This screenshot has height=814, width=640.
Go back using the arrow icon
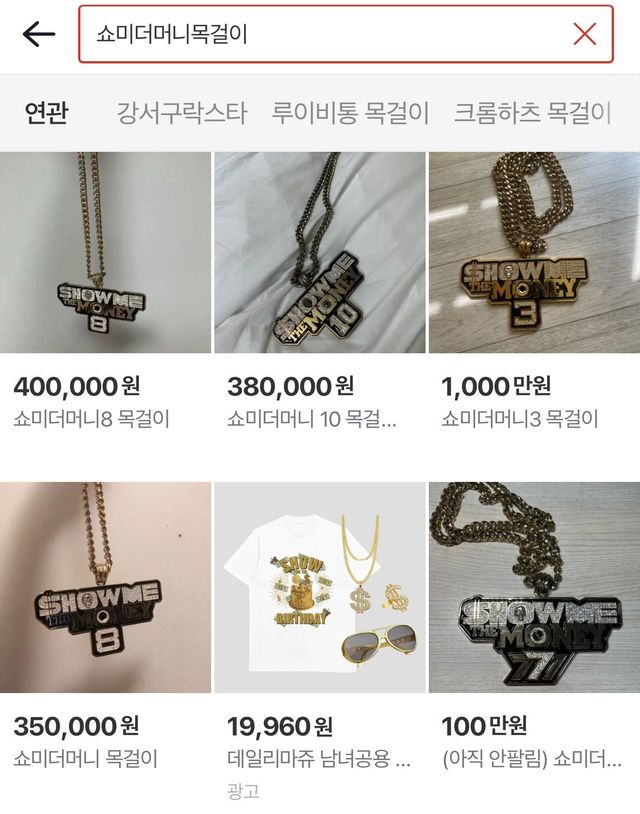coord(38,34)
